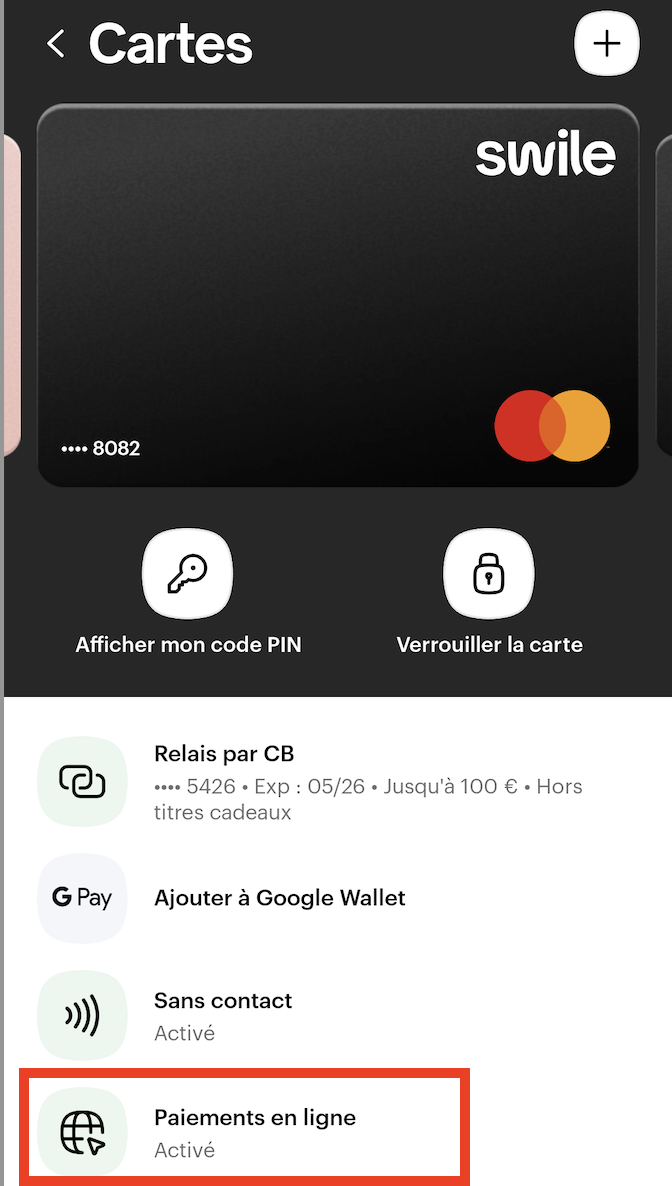Go back from the Cartes screen
The height and width of the screenshot is (1186, 672).
[56, 44]
